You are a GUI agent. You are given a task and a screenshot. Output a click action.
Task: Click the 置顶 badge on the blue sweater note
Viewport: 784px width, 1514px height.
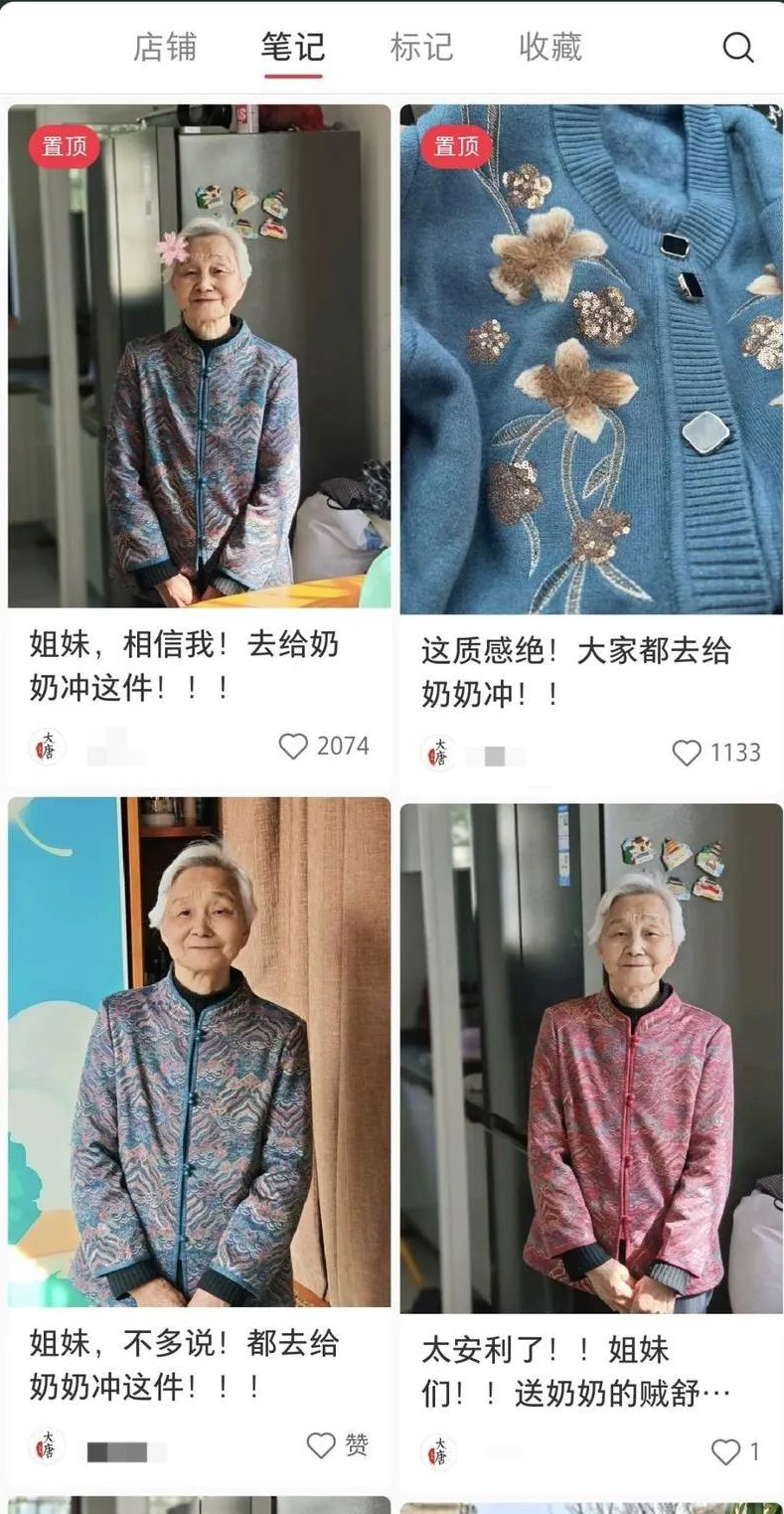click(454, 145)
